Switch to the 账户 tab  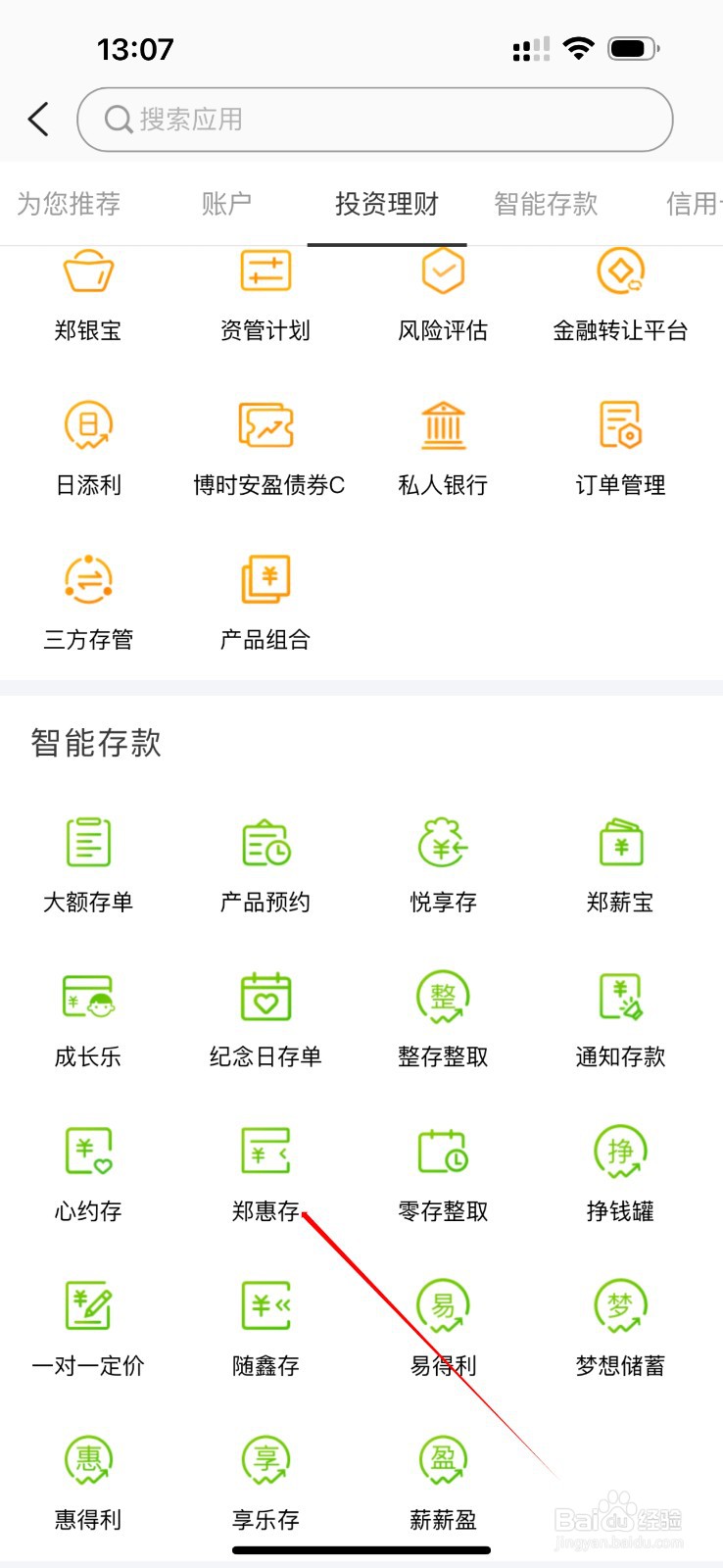pos(226,204)
